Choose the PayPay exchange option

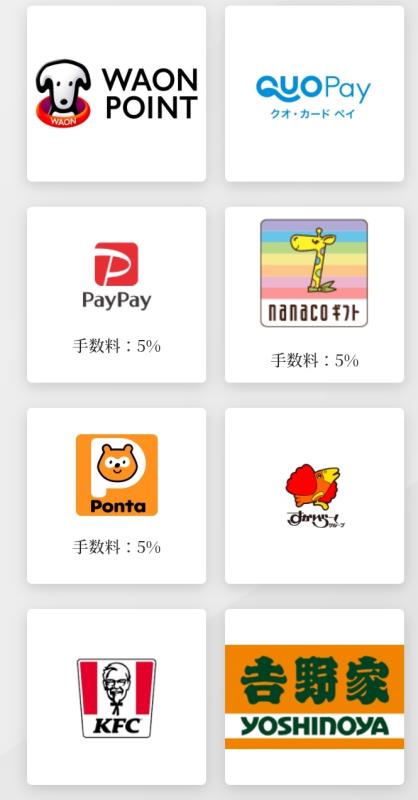[116, 294]
